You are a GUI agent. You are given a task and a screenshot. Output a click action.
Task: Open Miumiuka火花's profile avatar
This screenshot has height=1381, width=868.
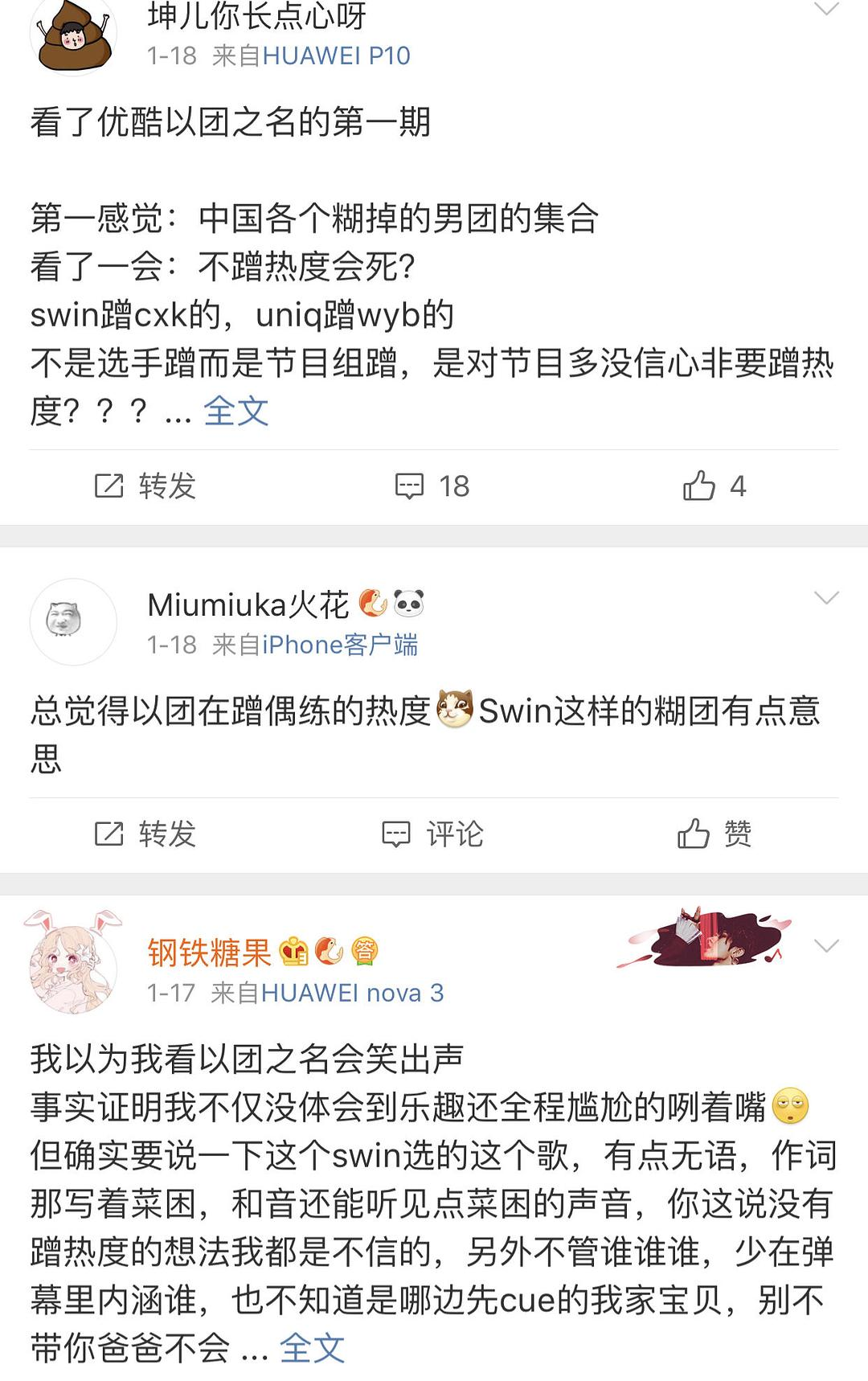[73, 621]
